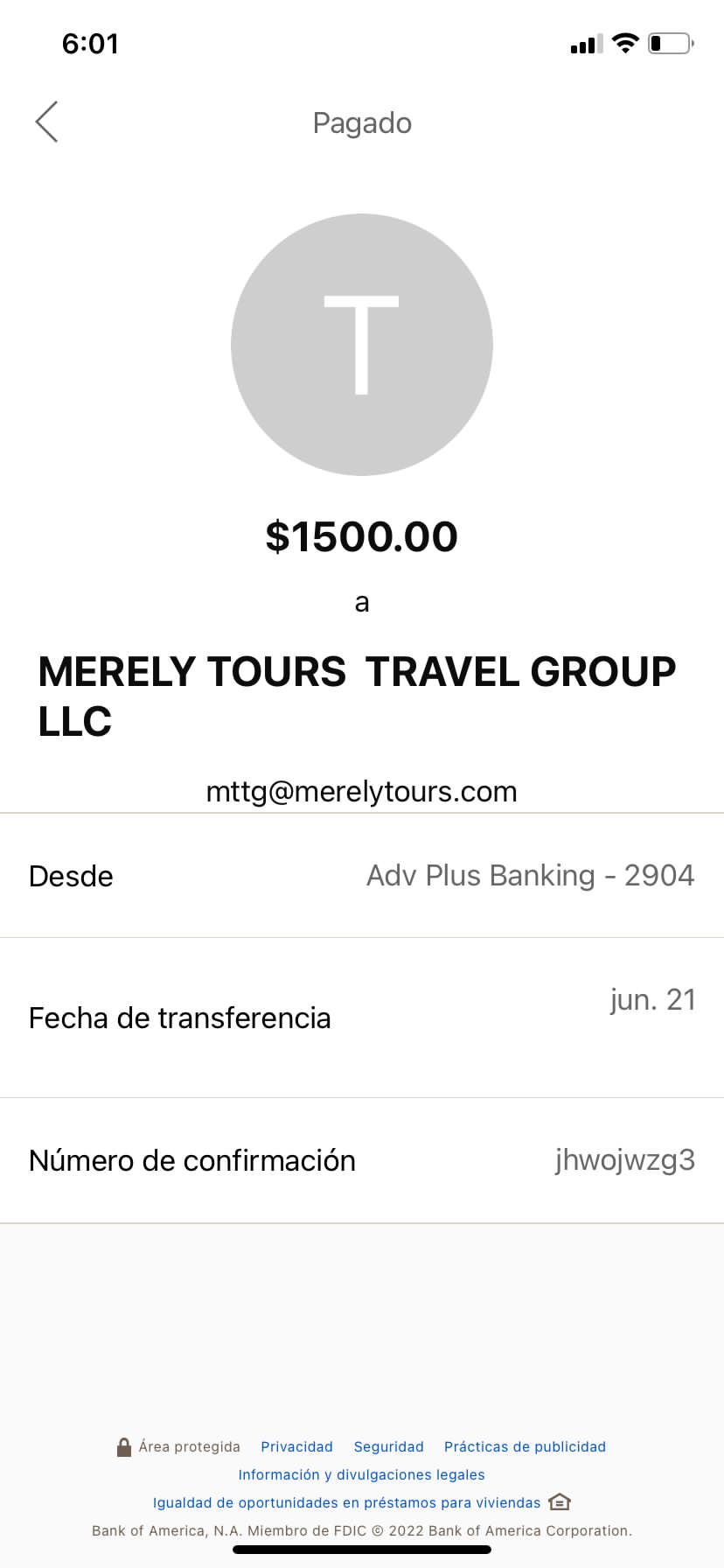
Task: Open Prácticas de publicidad link
Action: click(525, 1447)
